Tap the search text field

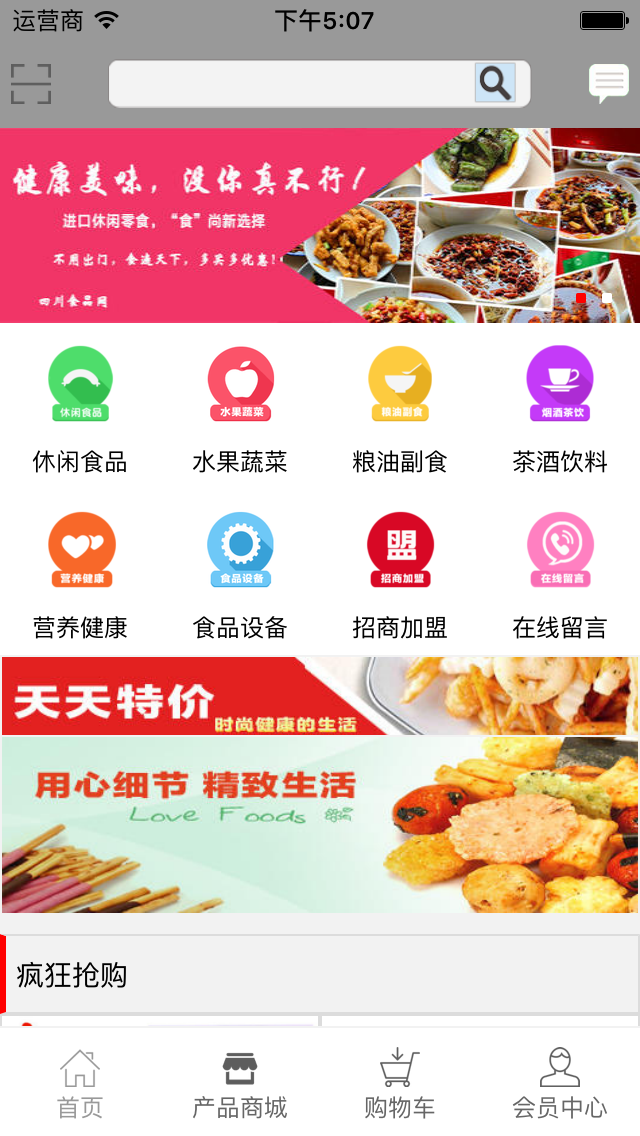coord(290,84)
